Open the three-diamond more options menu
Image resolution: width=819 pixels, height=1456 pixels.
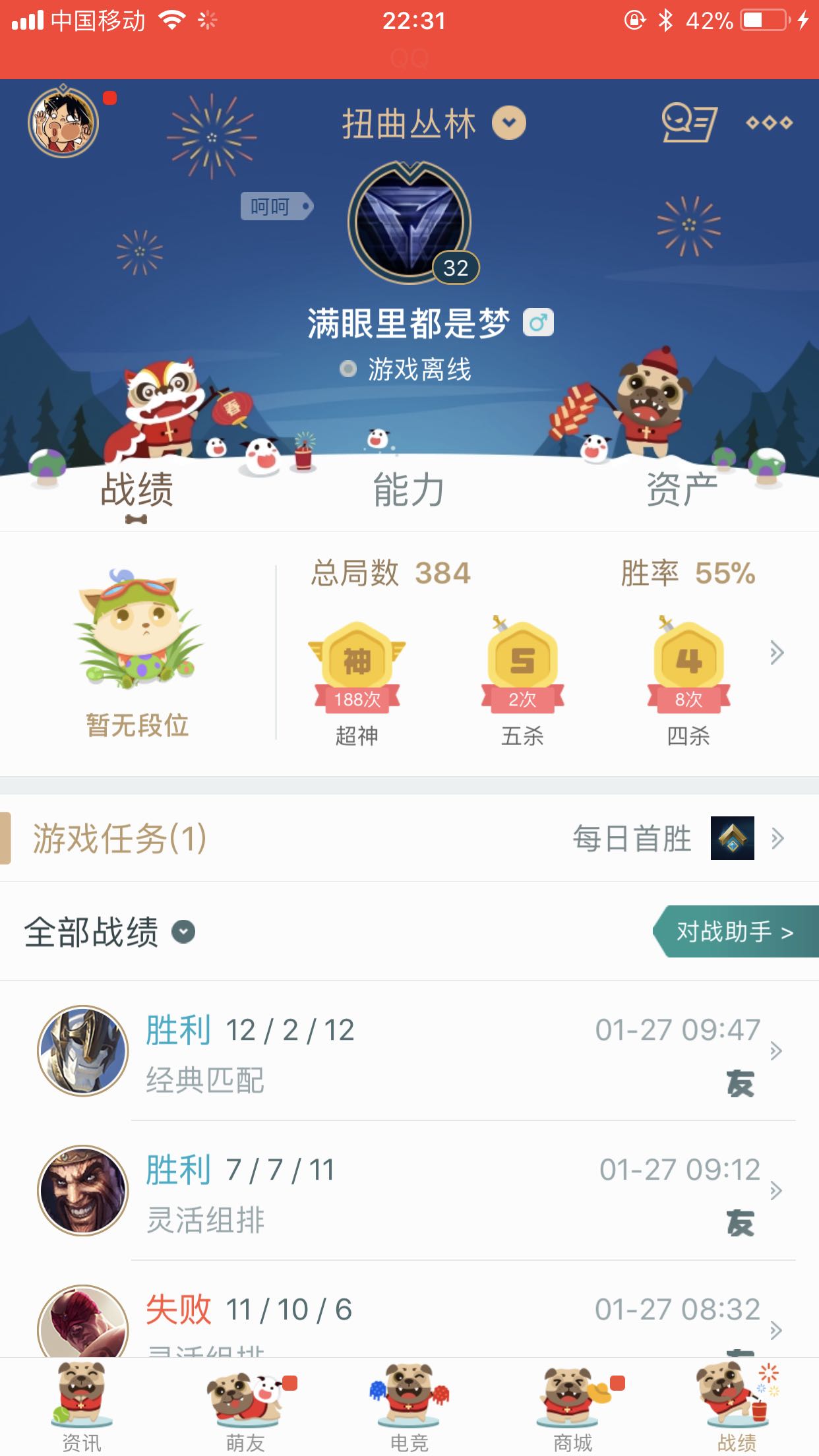click(x=768, y=123)
